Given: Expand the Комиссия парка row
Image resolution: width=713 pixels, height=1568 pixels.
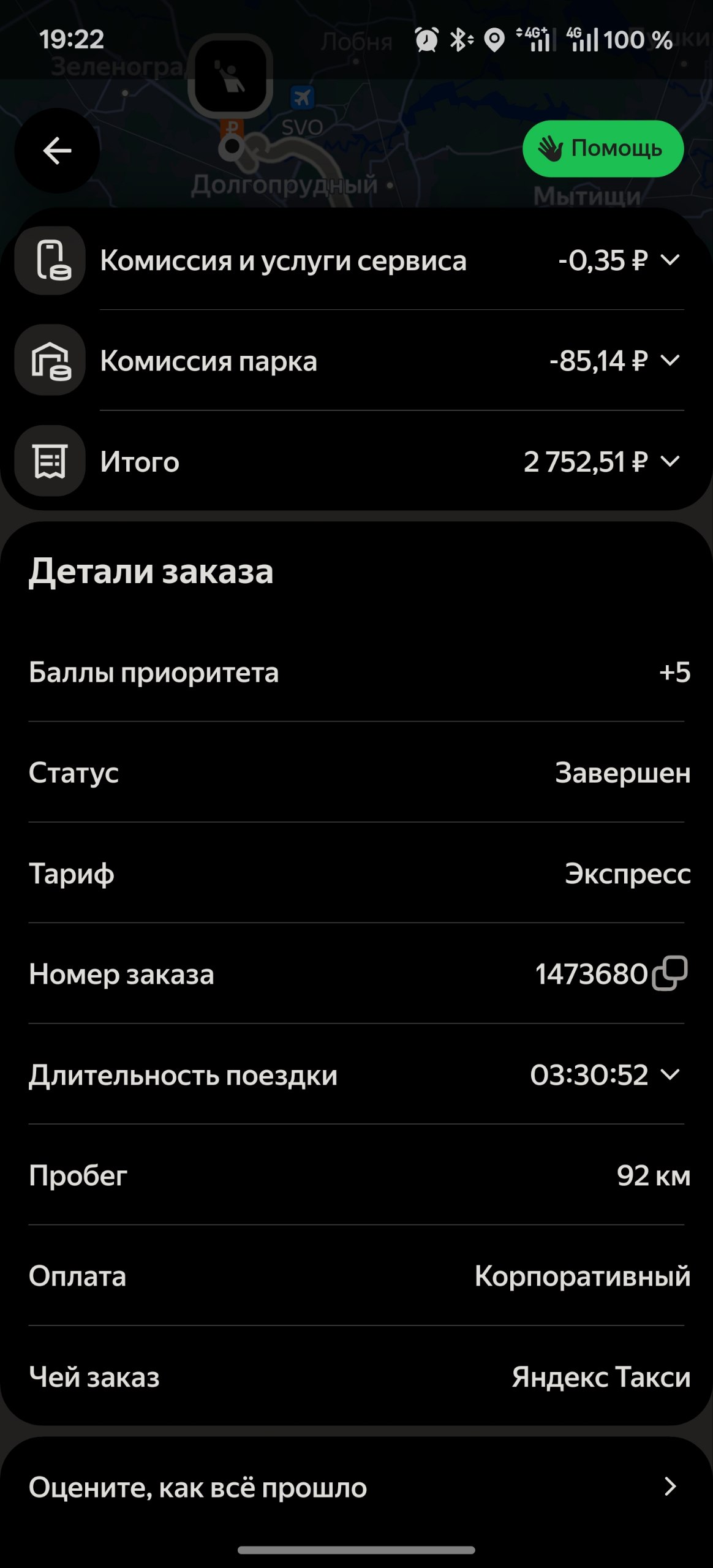Looking at the screenshot, I should tap(356, 360).
